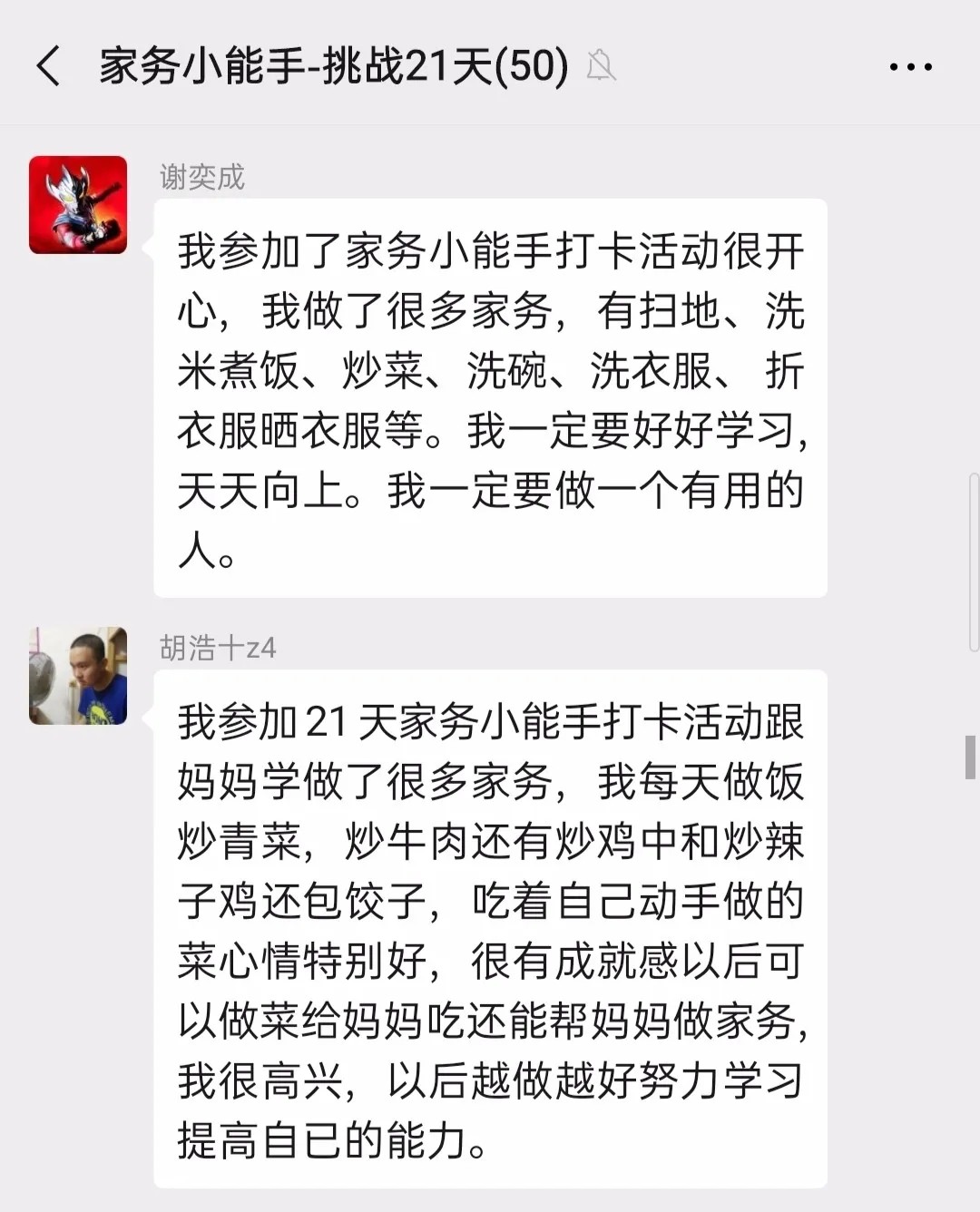The image size is (980, 1212).
Task: Open 胡浩十z4's profile avatar
Action: tap(78, 676)
